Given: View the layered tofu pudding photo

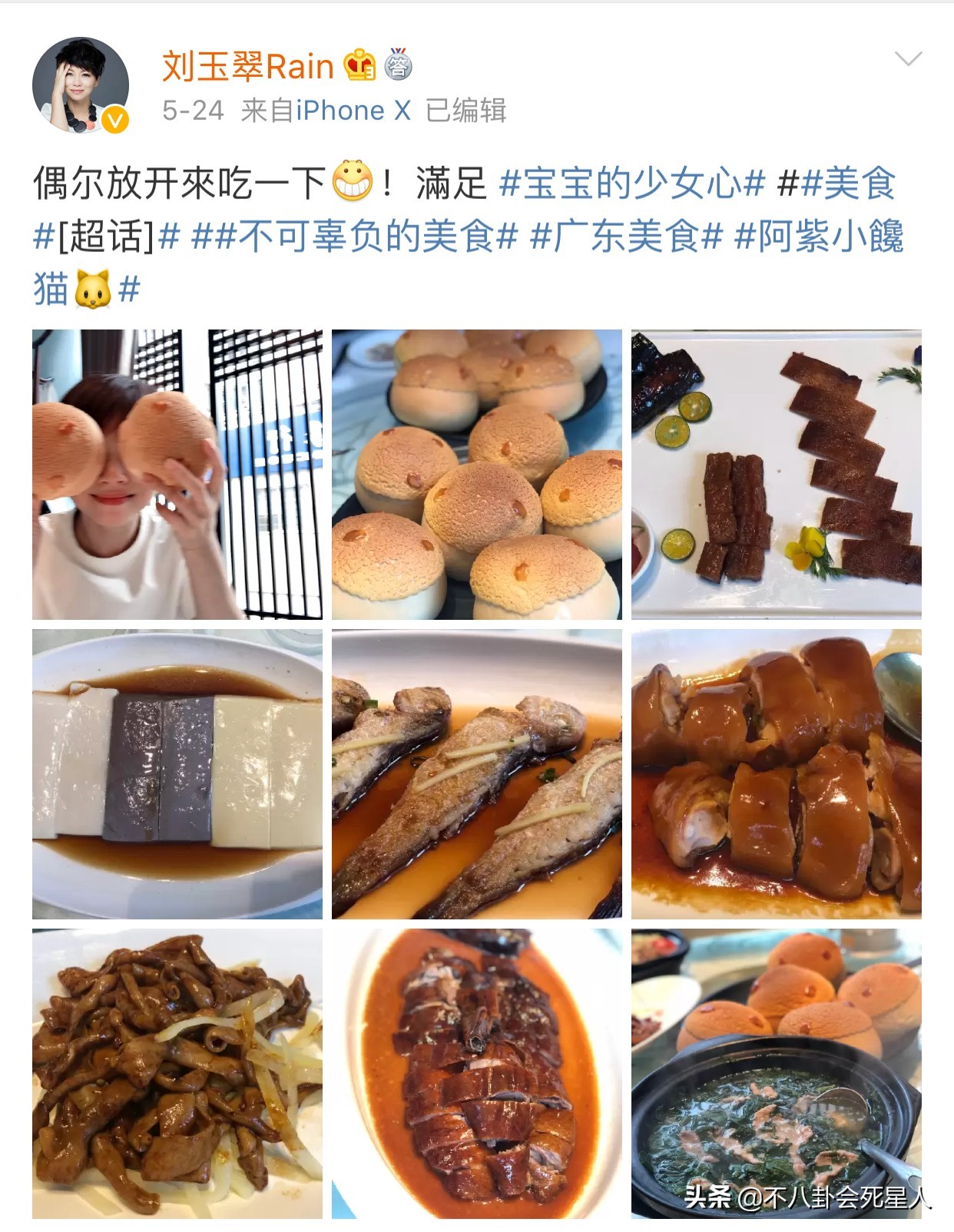Looking at the screenshot, I should pyautogui.click(x=177, y=776).
